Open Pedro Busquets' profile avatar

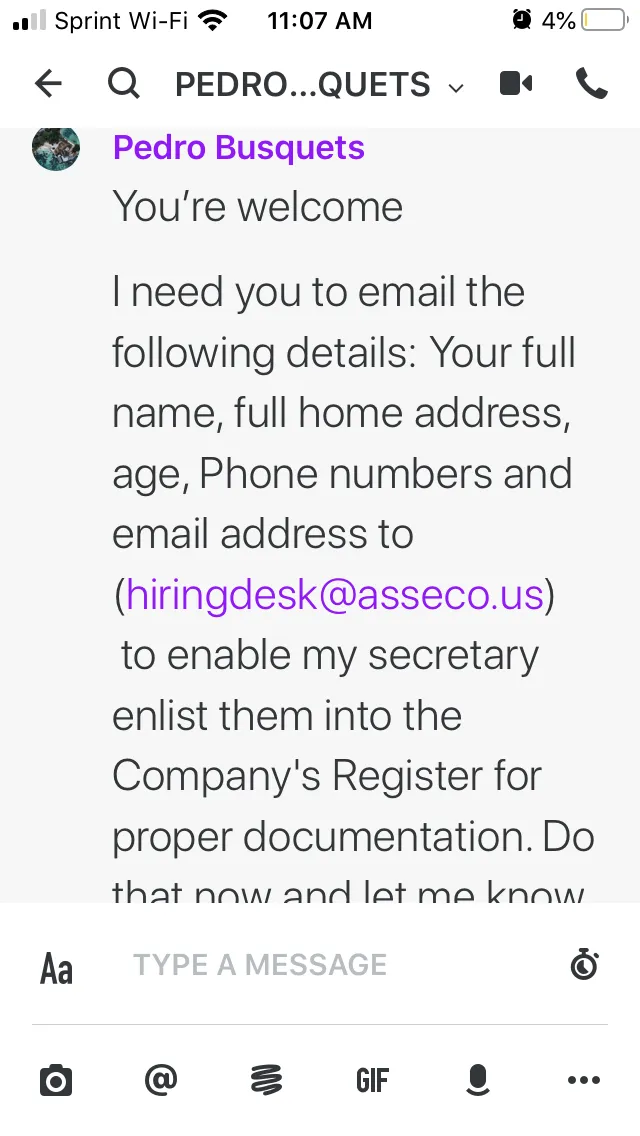(56, 148)
